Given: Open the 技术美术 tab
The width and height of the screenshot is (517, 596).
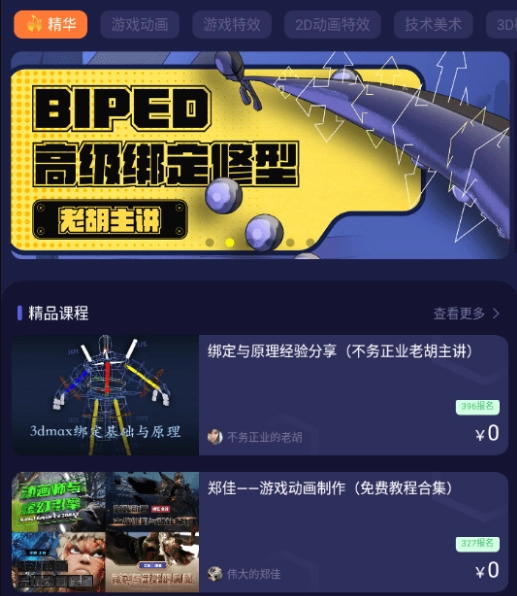Looking at the screenshot, I should [433, 25].
